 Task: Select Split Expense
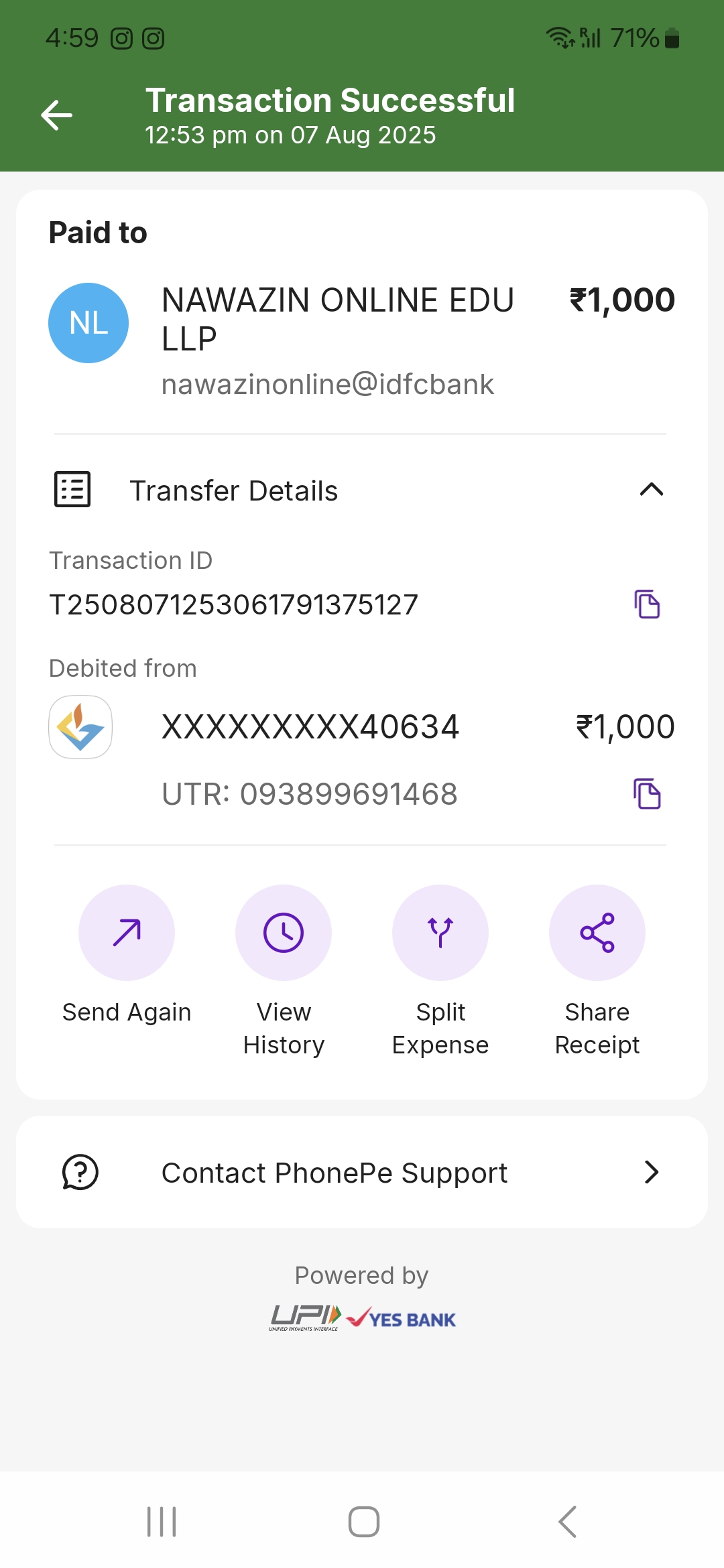pos(440,933)
